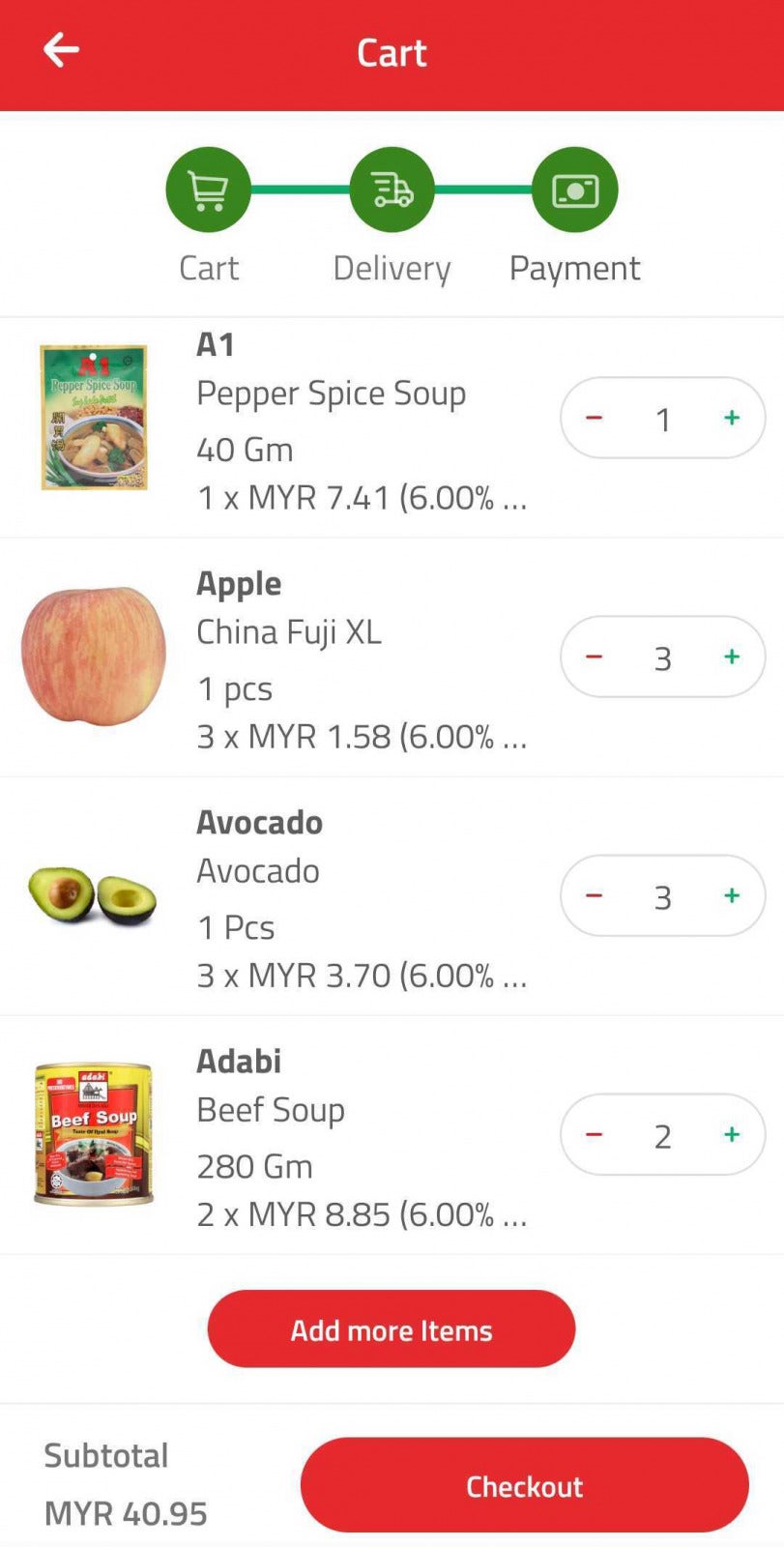Remove one Avocado from the cart
The height and width of the screenshot is (1547, 784).
pos(593,895)
